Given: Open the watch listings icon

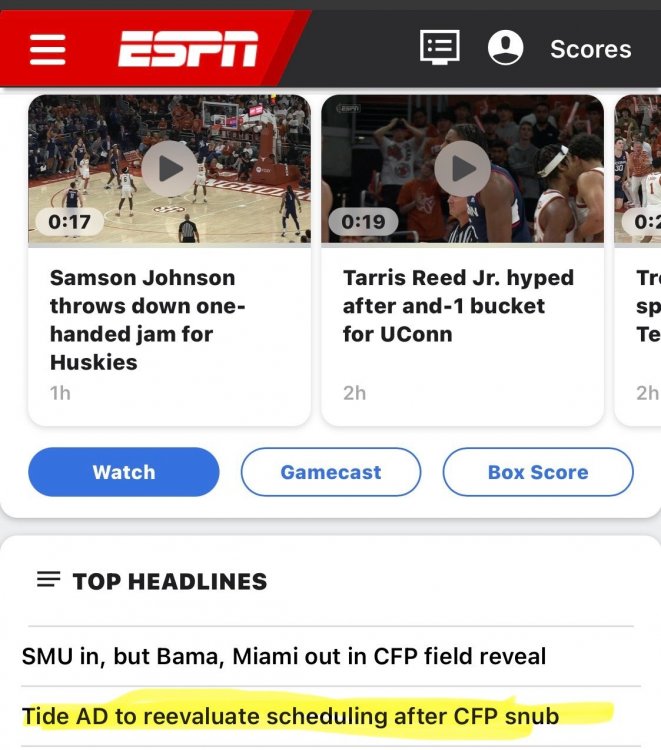Looking at the screenshot, I should 440,47.
